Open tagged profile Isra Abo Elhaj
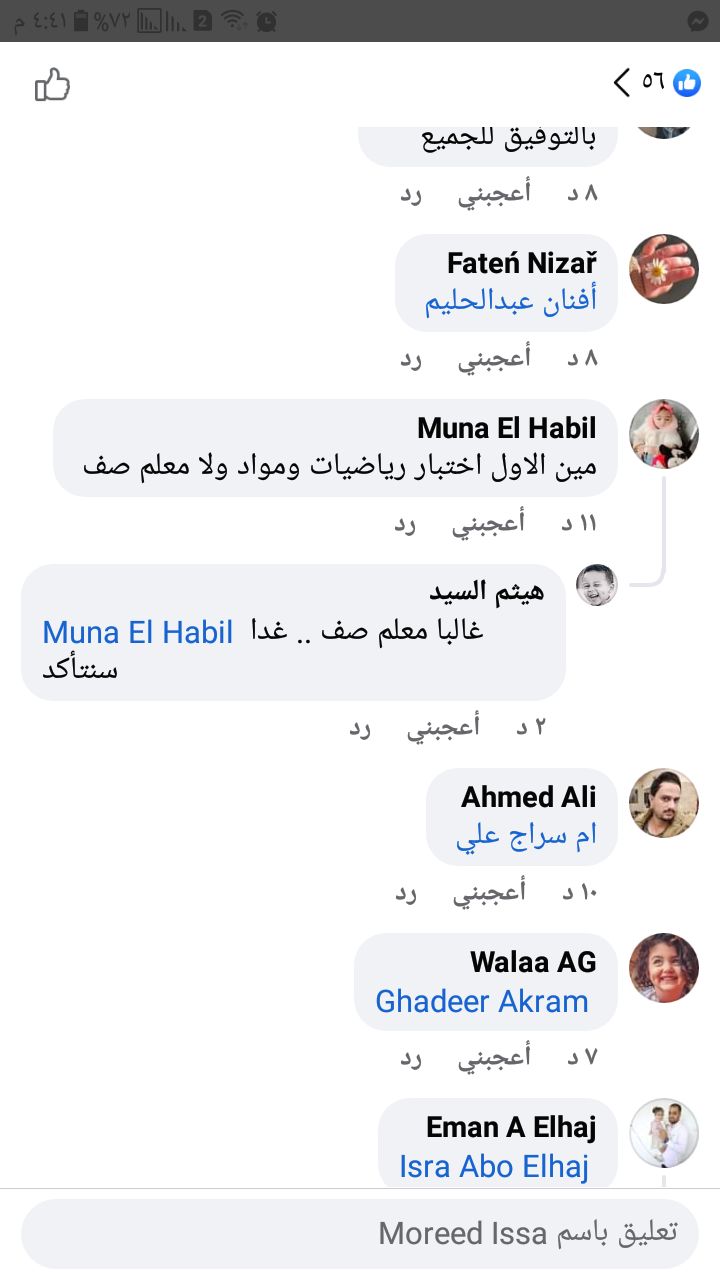This screenshot has width=720, height=1280. (x=494, y=1166)
